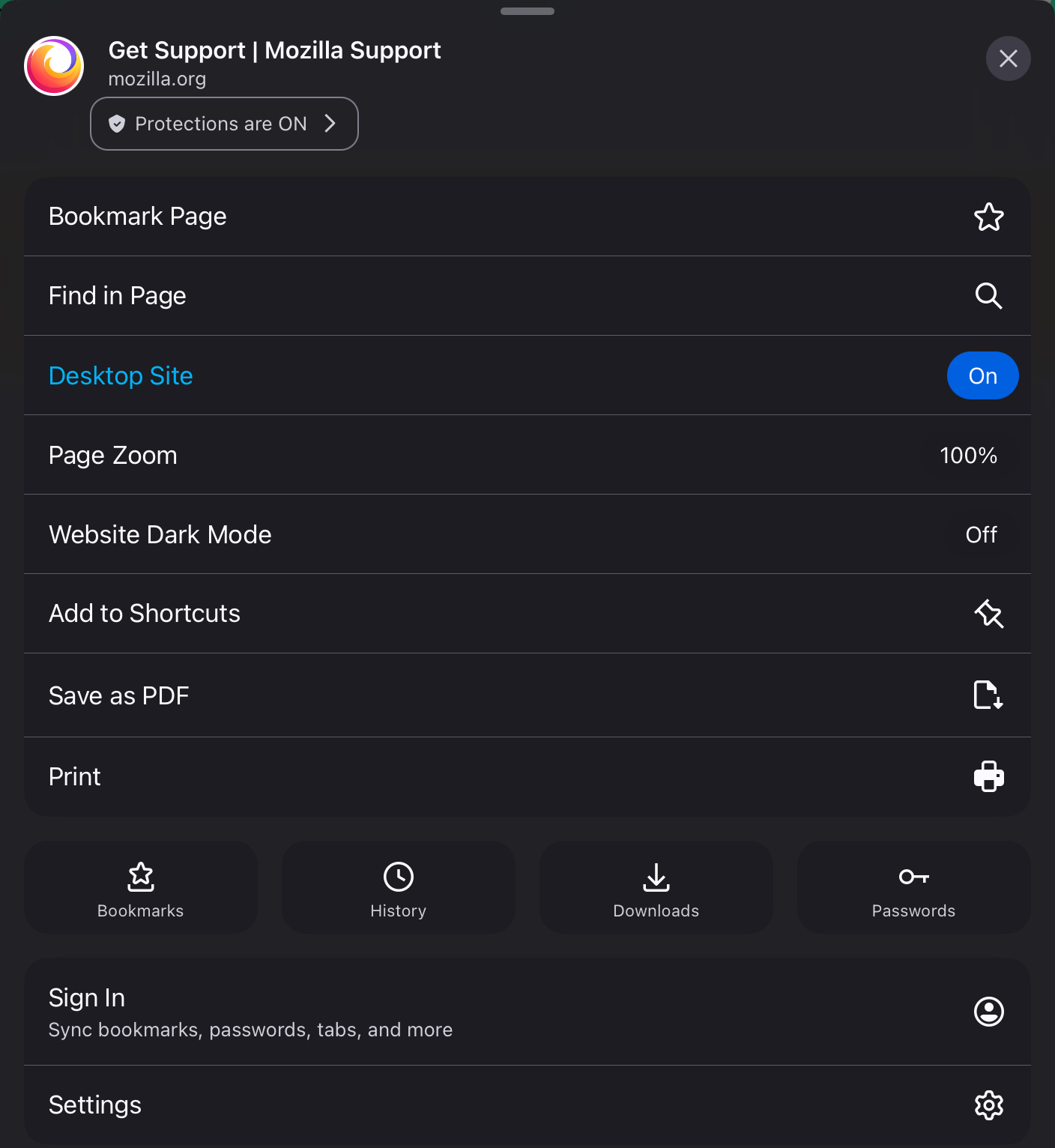Close the menu sheet
This screenshot has height=1148, width=1055.
1008,58
